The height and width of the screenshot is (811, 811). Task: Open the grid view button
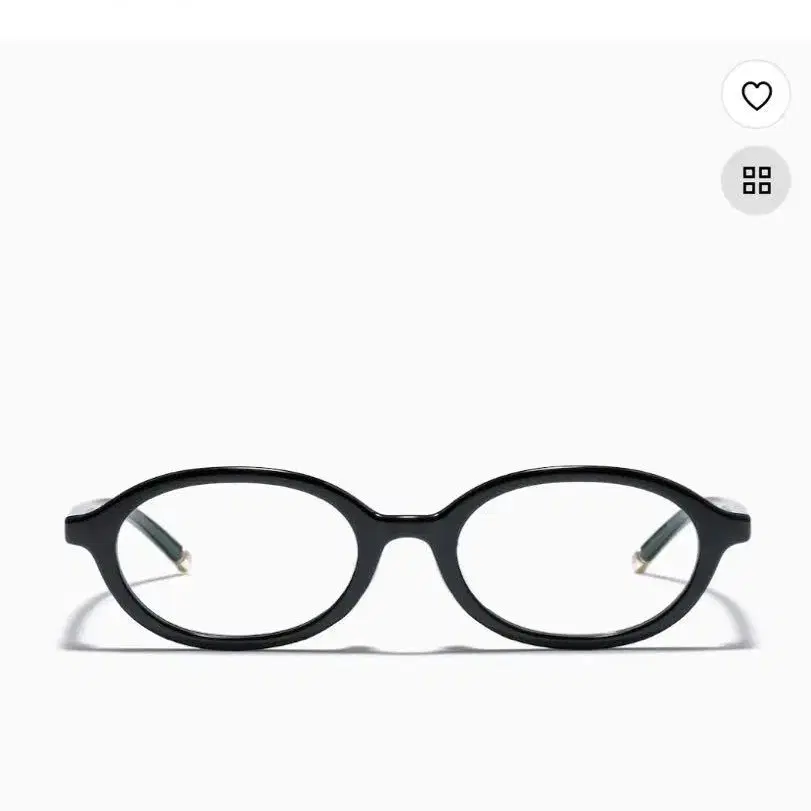[x=756, y=180]
